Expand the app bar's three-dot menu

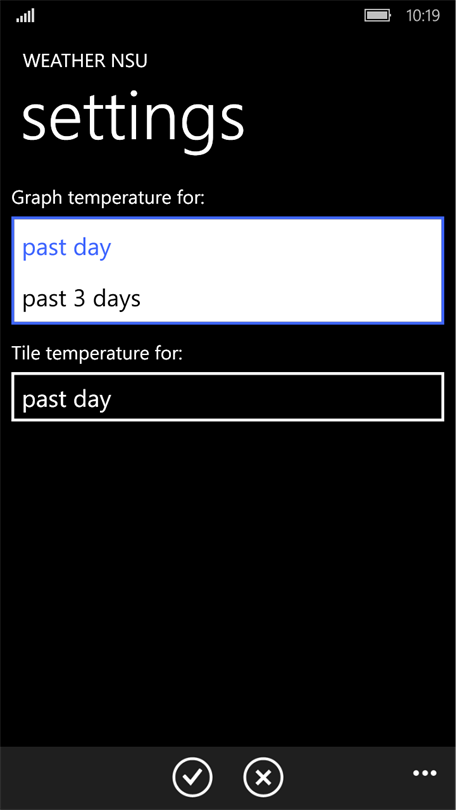[424, 773]
